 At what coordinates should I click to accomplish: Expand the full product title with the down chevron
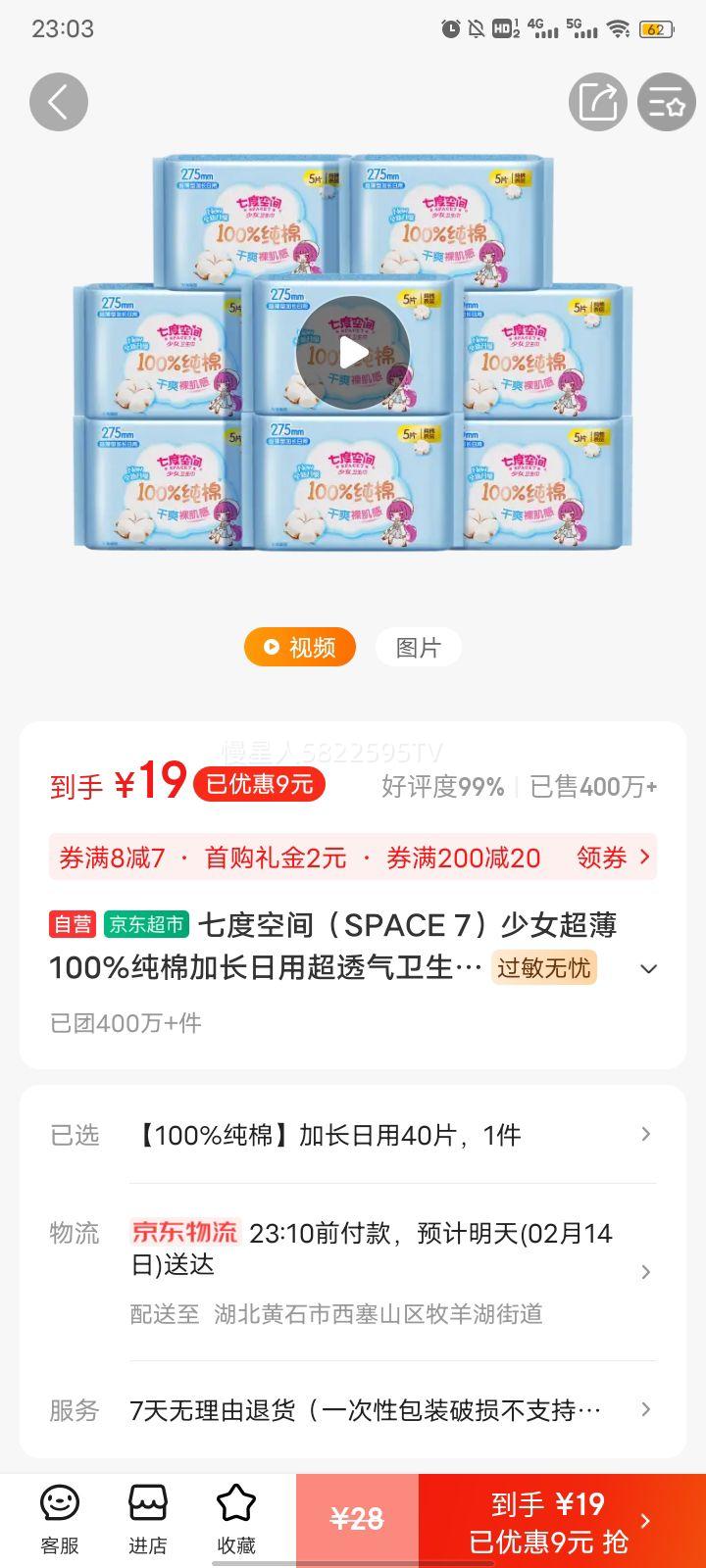click(648, 968)
